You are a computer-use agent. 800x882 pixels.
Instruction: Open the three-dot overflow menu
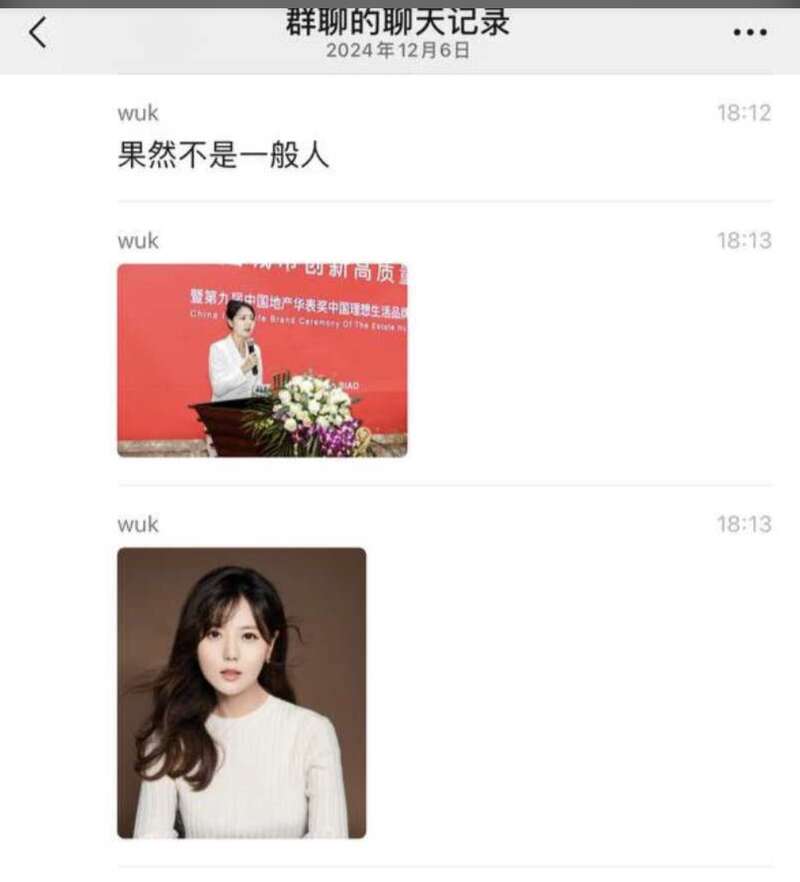(x=749, y=33)
